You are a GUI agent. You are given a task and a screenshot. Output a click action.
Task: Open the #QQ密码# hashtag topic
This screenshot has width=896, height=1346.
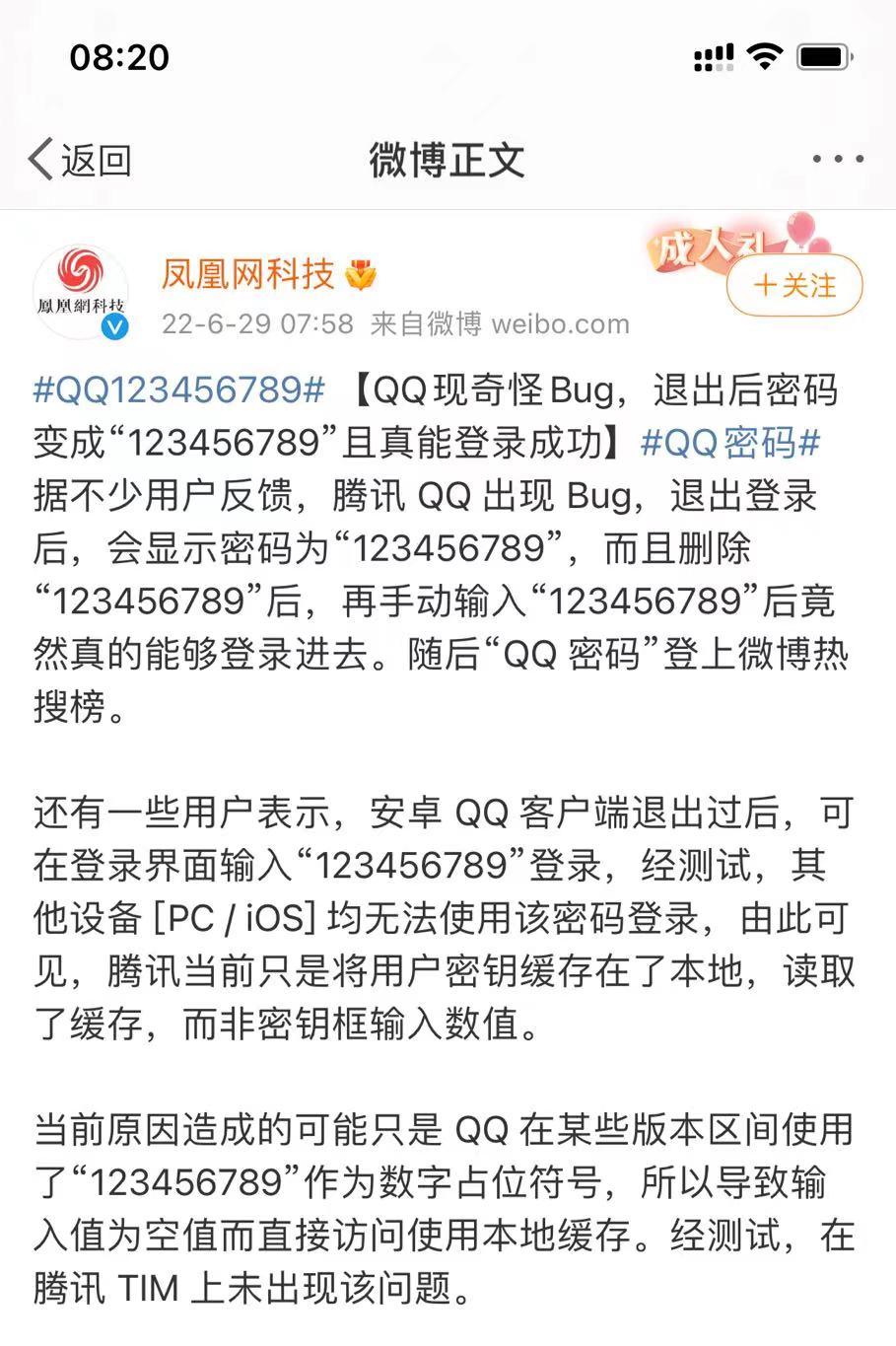pos(729,443)
